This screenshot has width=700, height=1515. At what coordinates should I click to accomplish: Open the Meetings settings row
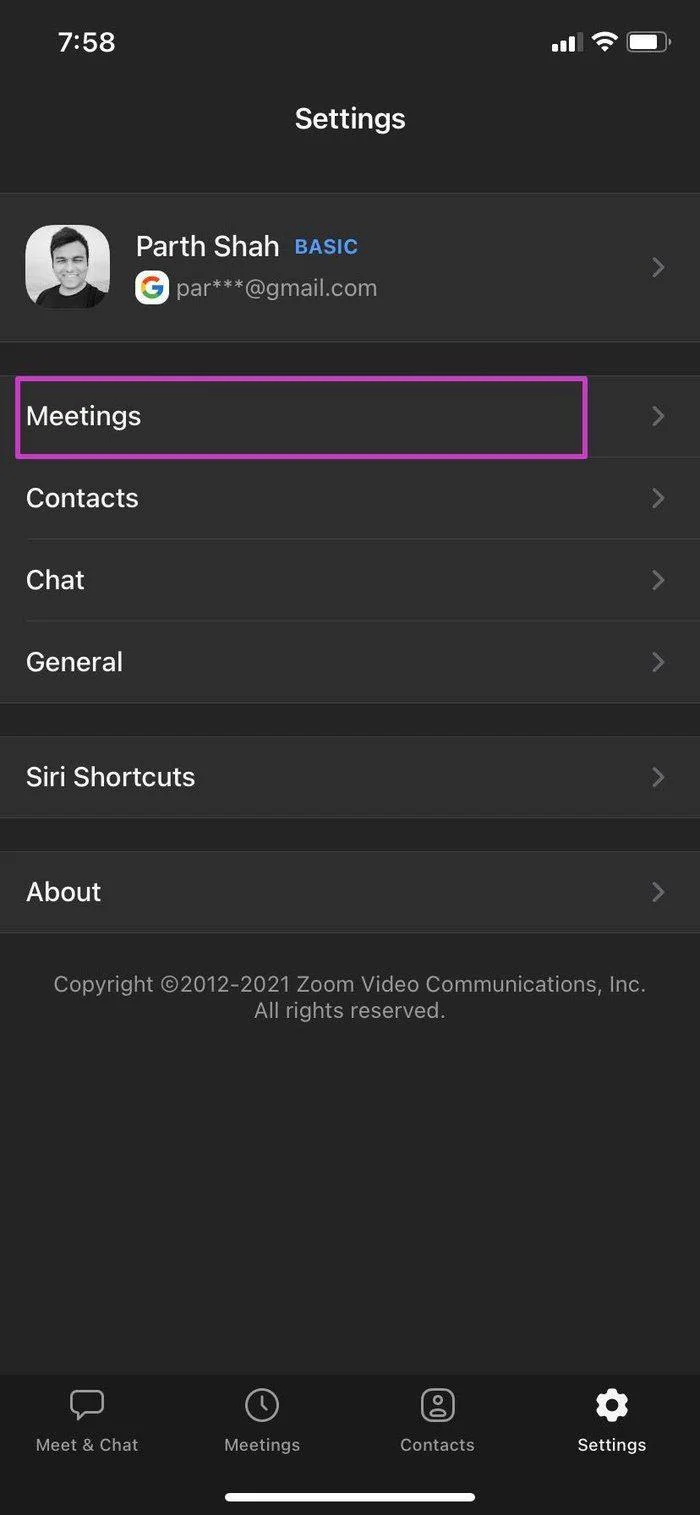[350, 416]
